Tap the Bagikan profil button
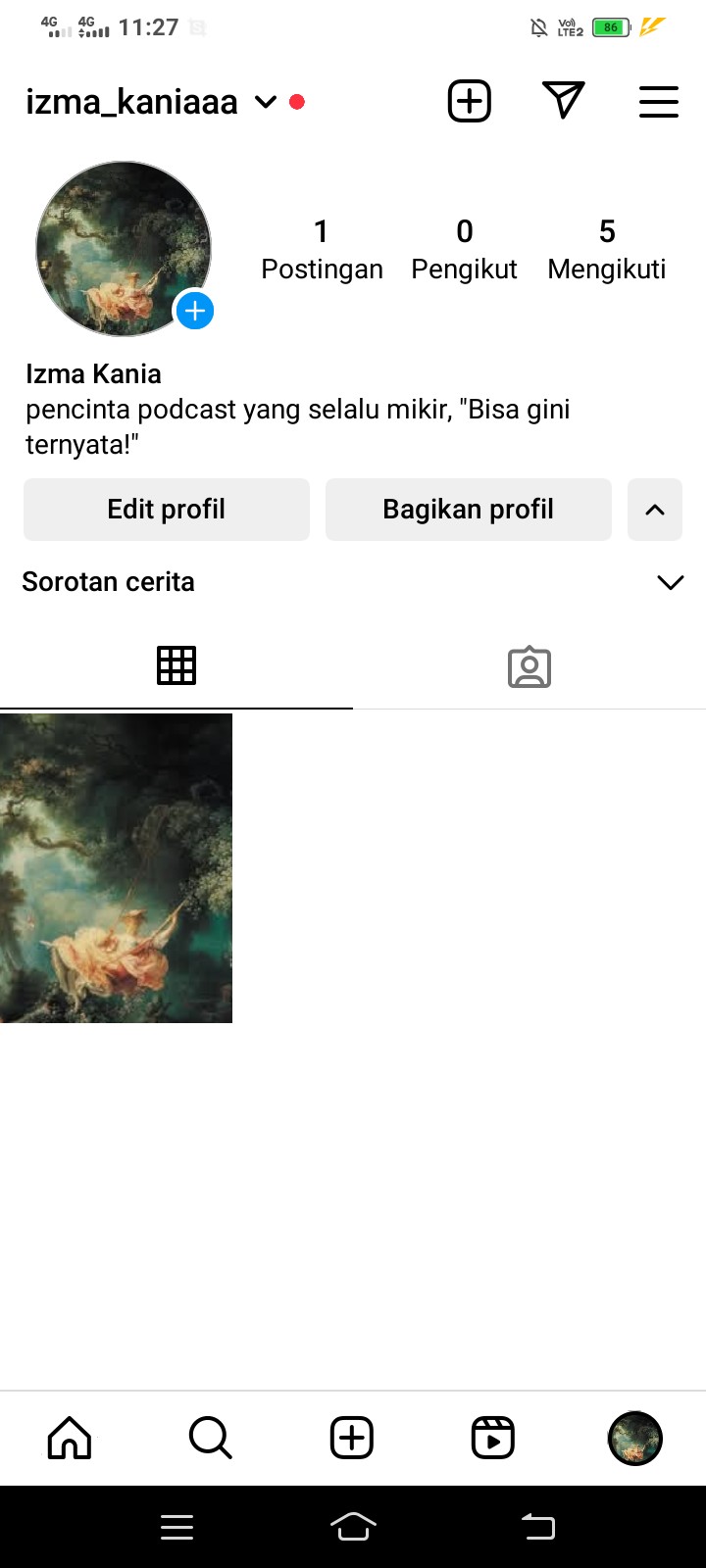Viewport: 706px width, 1568px height. point(469,510)
